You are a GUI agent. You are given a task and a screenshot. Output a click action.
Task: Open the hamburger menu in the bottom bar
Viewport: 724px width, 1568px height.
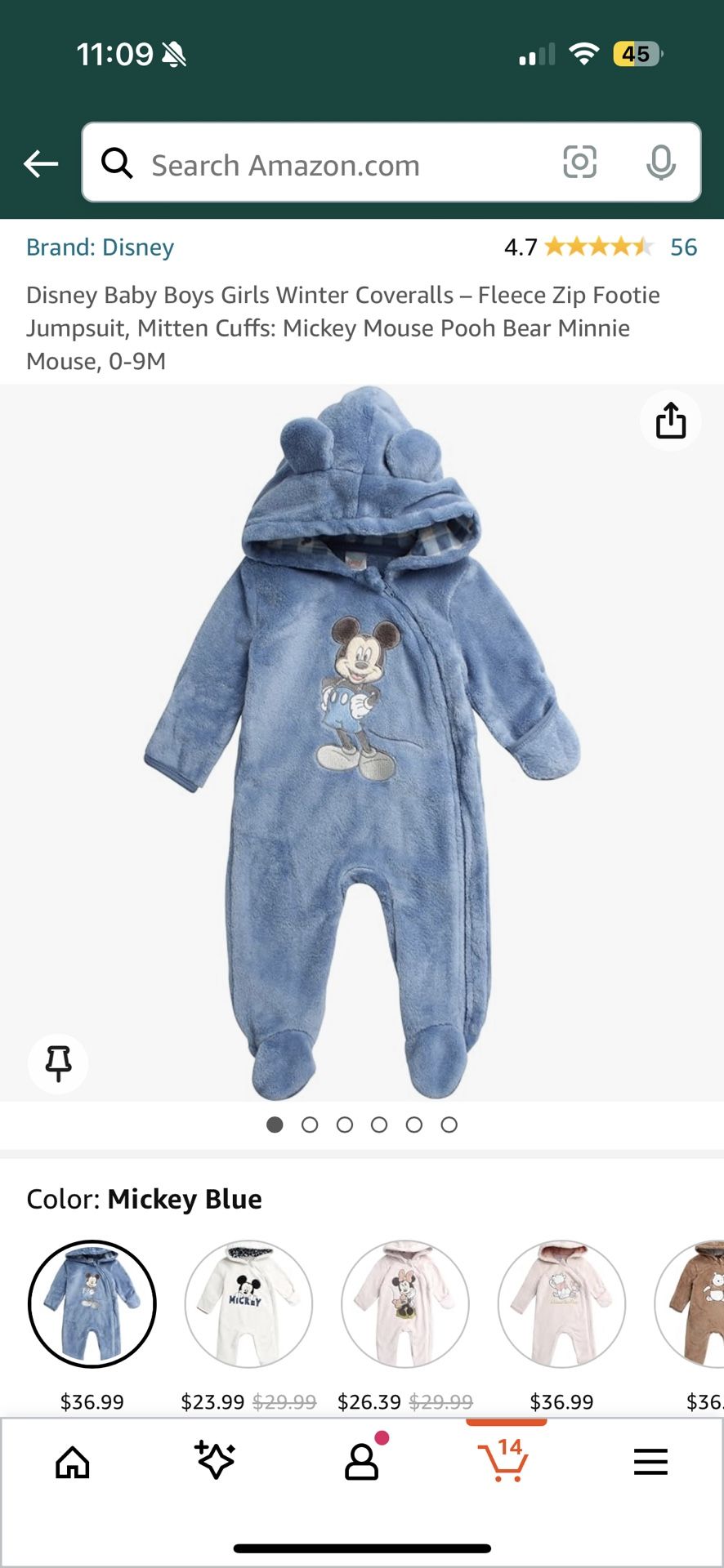pos(650,1462)
